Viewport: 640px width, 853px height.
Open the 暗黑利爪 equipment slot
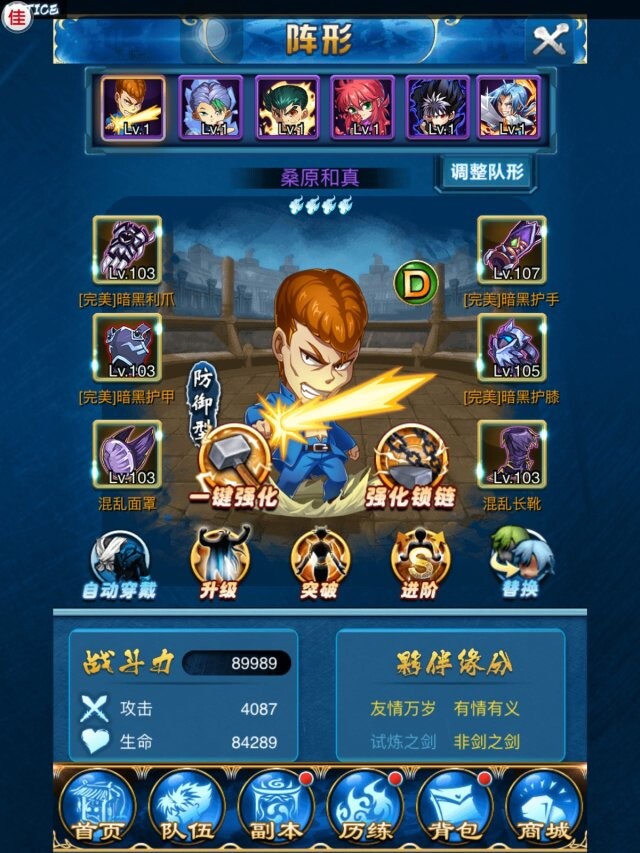pos(127,251)
